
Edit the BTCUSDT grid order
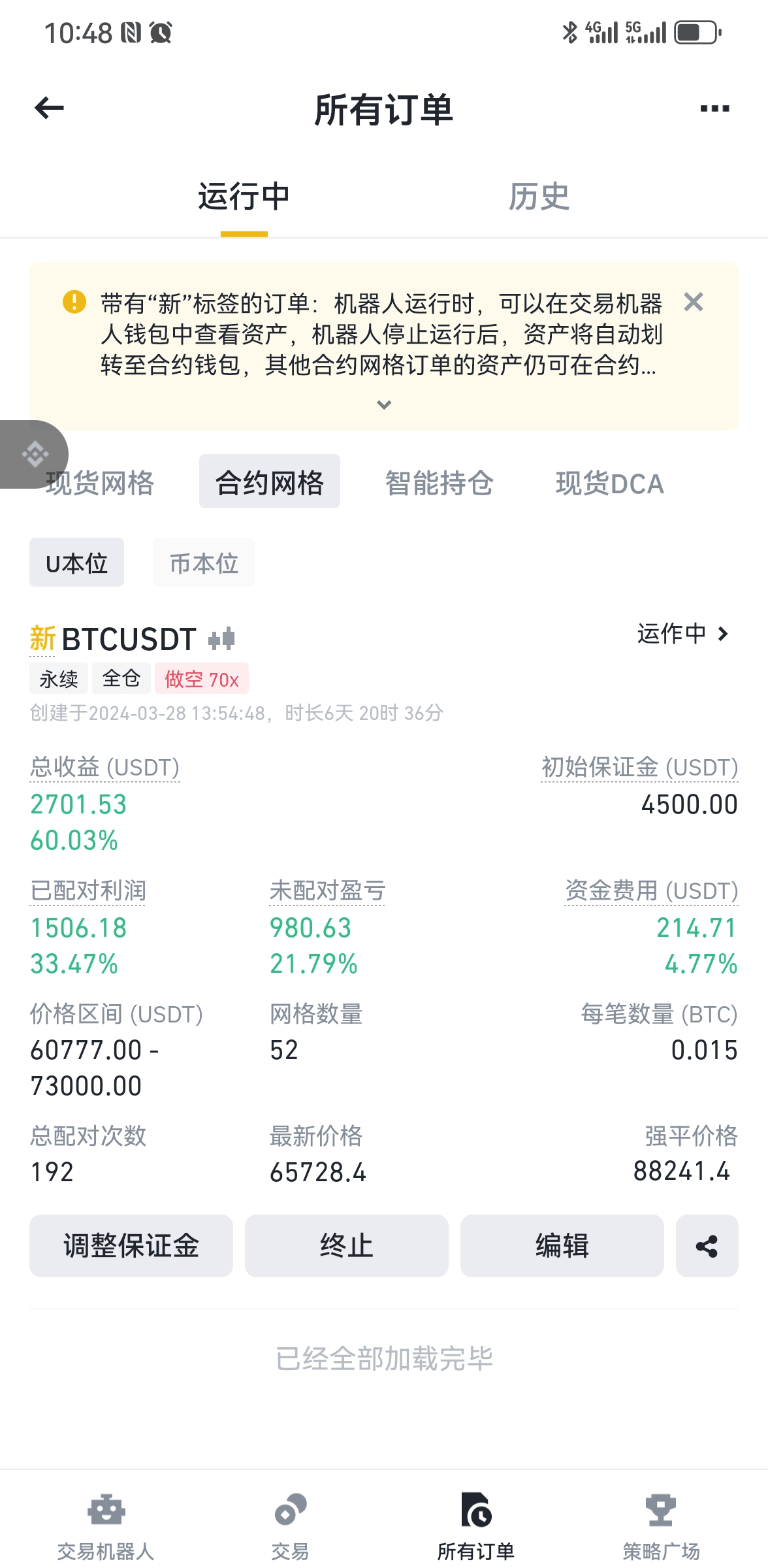(562, 1245)
